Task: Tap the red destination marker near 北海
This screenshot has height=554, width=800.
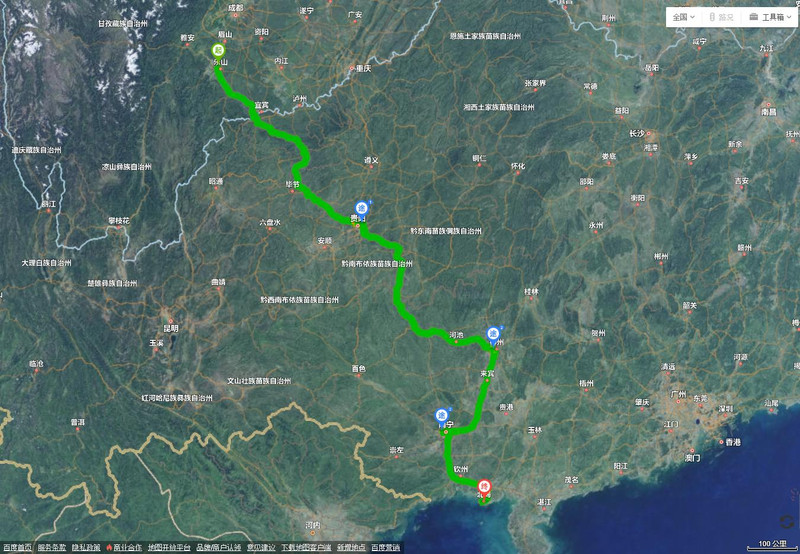Action: tap(484, 484)
